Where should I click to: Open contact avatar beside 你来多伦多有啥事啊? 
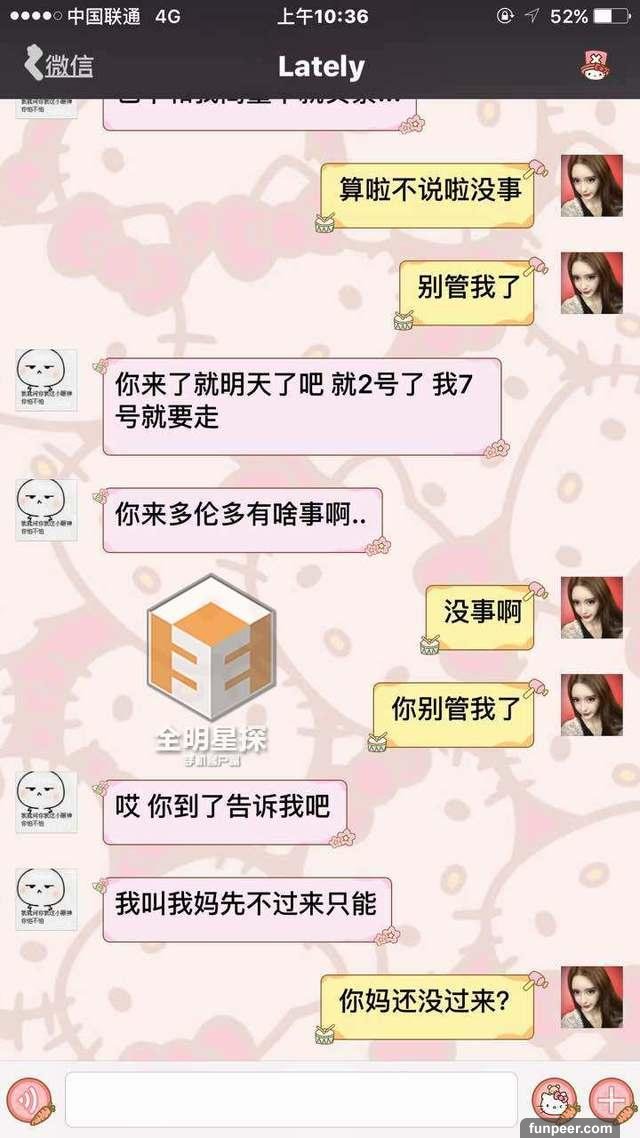tap(47, 509)
